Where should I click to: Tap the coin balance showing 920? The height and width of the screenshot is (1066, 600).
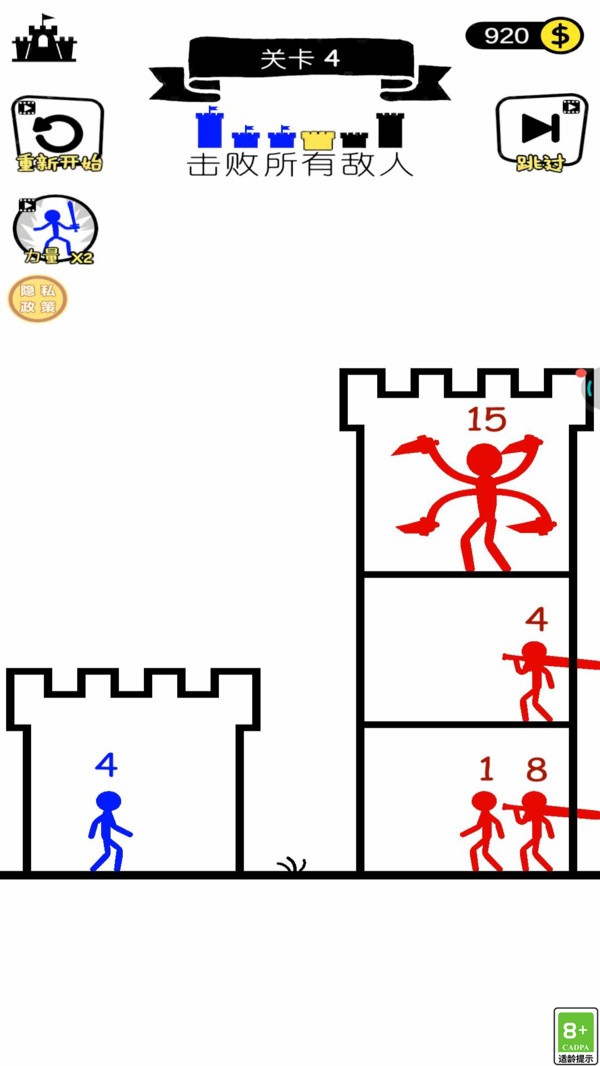pyautogui.click(x=524, y=36)
